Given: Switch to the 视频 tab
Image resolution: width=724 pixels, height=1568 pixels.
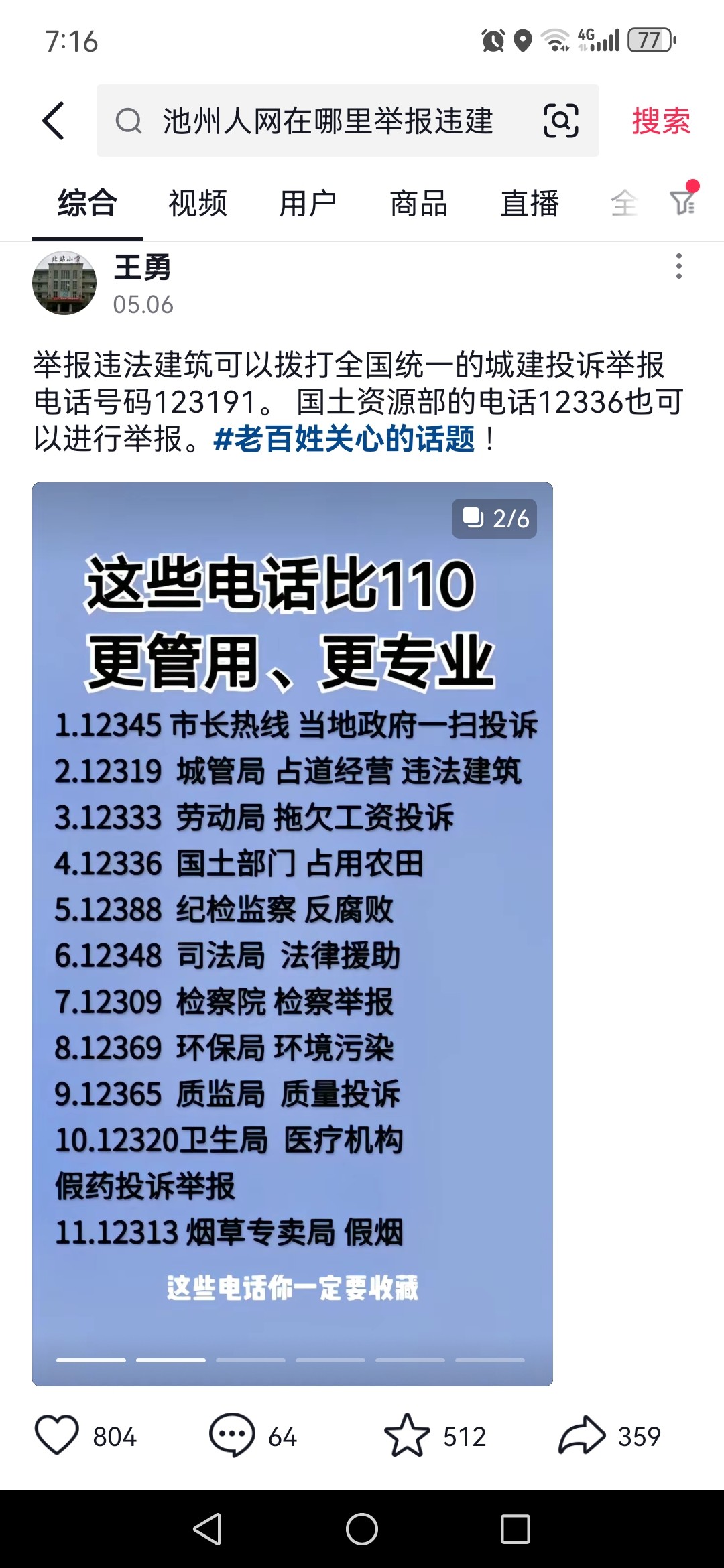Looking at the screenshot, I should click(198, 203).
